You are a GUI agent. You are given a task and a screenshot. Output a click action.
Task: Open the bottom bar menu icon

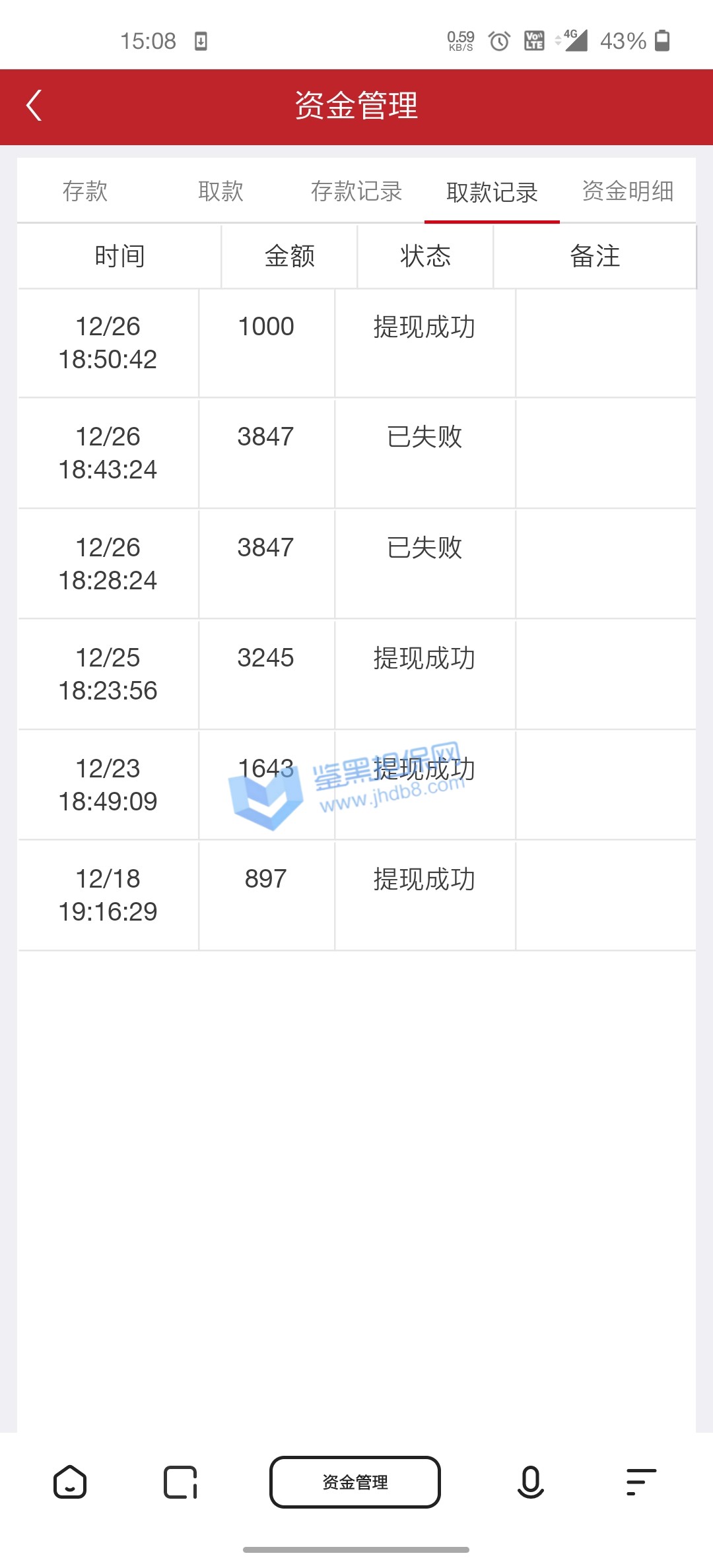(x=640, y=1482)
